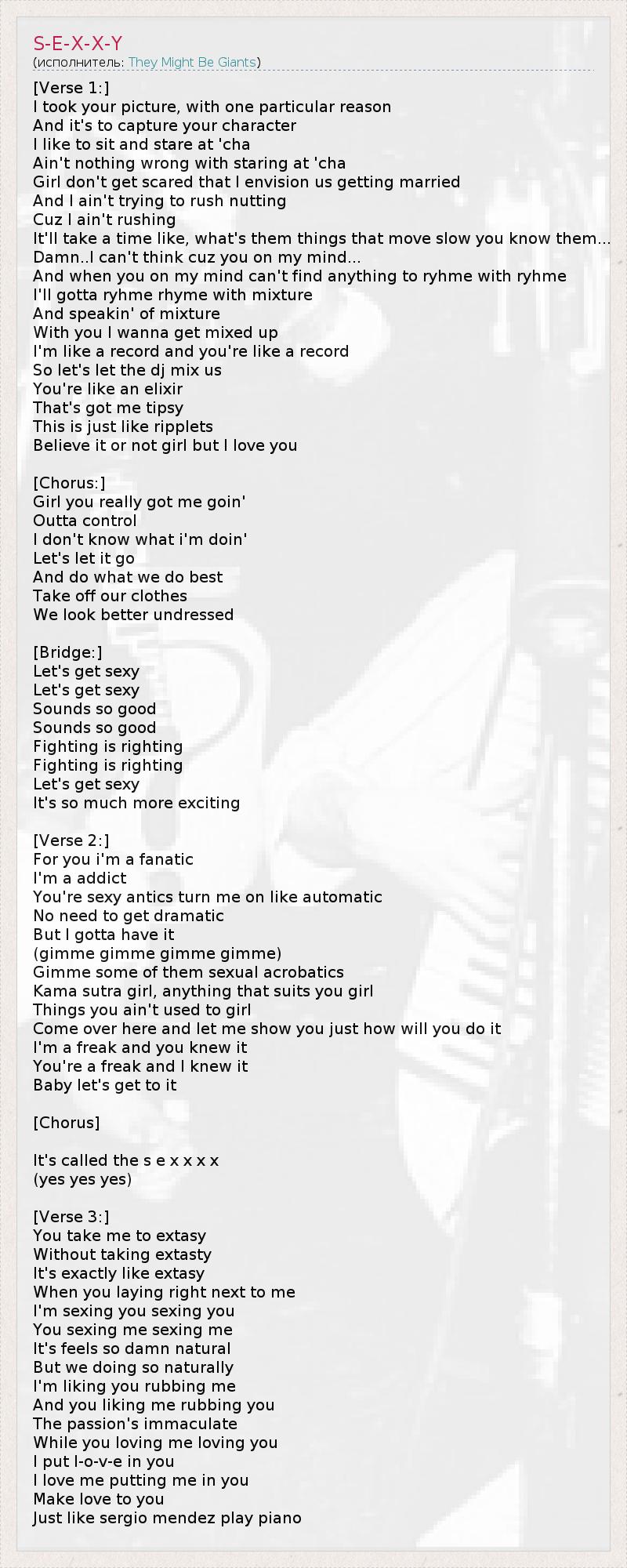Viewport: 627px width, 1568px height.
Task: Open They Might Be Giants artist link
Action: pyautogui.click(x=192, y=62)
